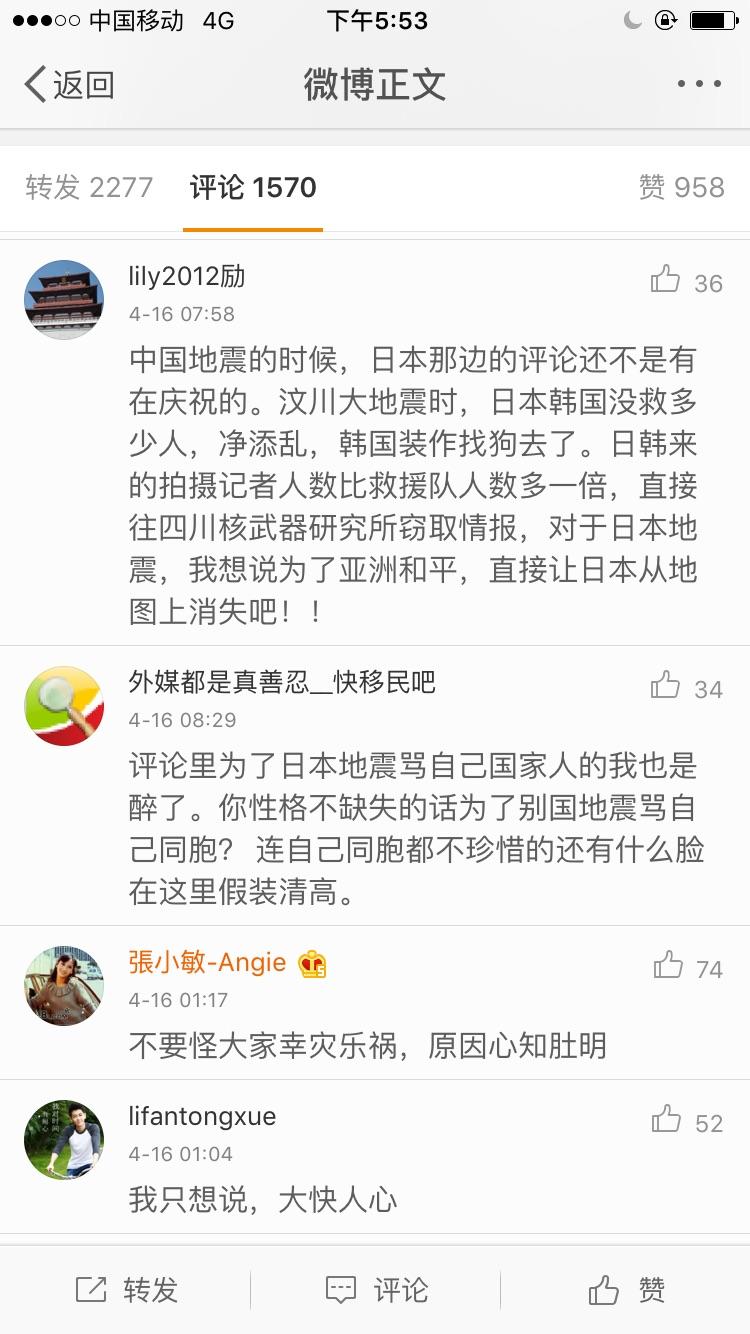Select the VIP crown badge beside 張小敏-Angie
Screen dimensions: 750x1334
coord(311,962)
